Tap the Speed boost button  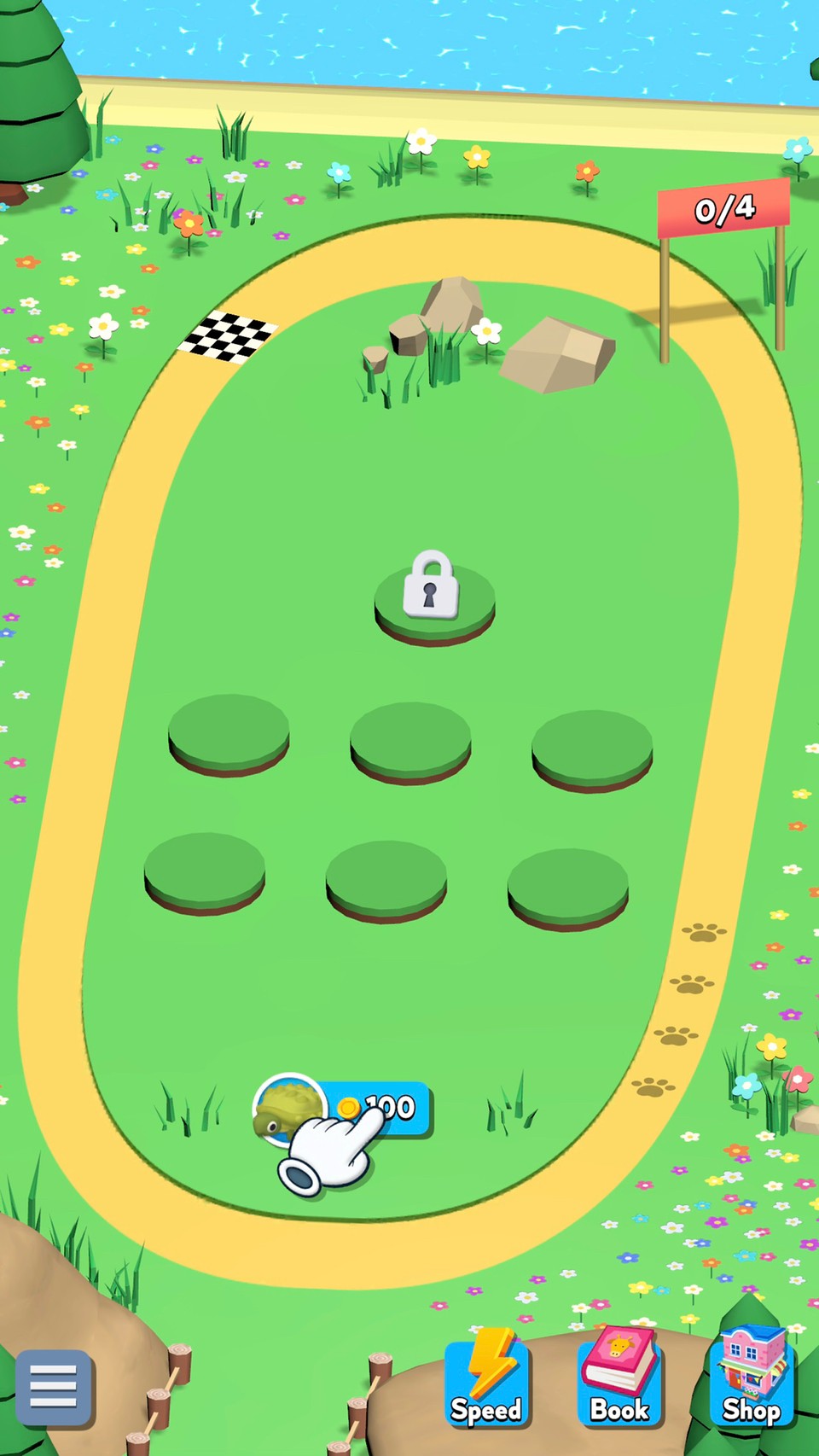coord(486,1379)
